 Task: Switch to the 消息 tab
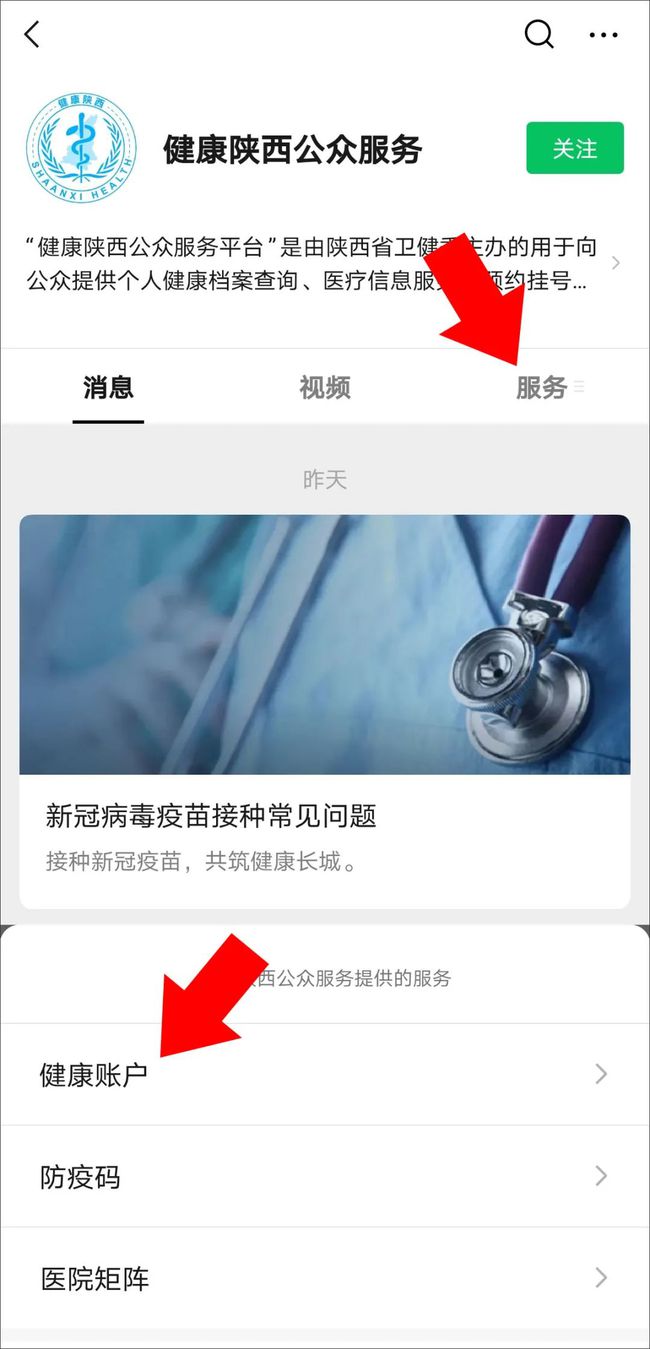coord(108,388)
